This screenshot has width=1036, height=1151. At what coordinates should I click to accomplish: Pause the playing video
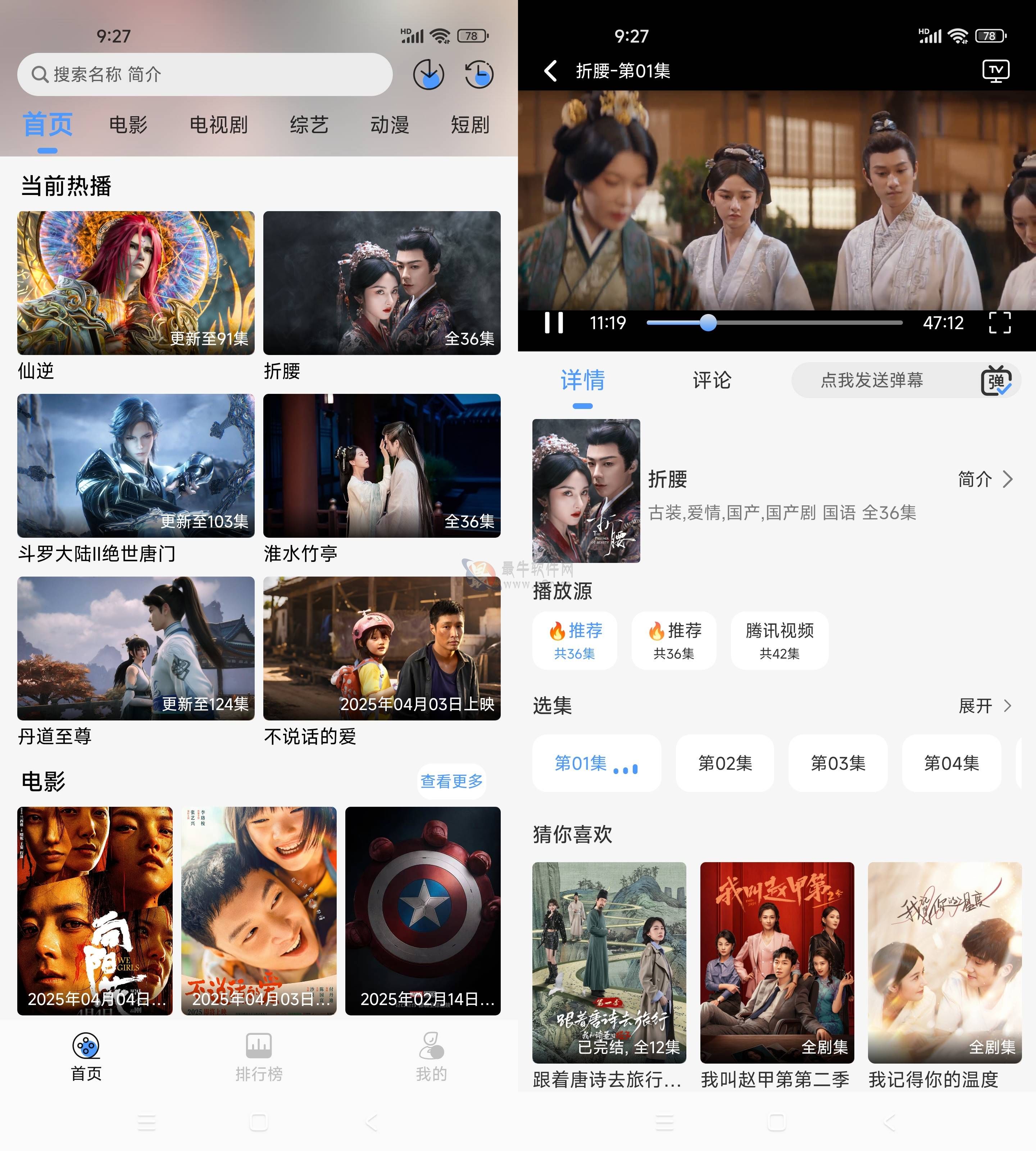pyautogui.click(x=553, y=323)
